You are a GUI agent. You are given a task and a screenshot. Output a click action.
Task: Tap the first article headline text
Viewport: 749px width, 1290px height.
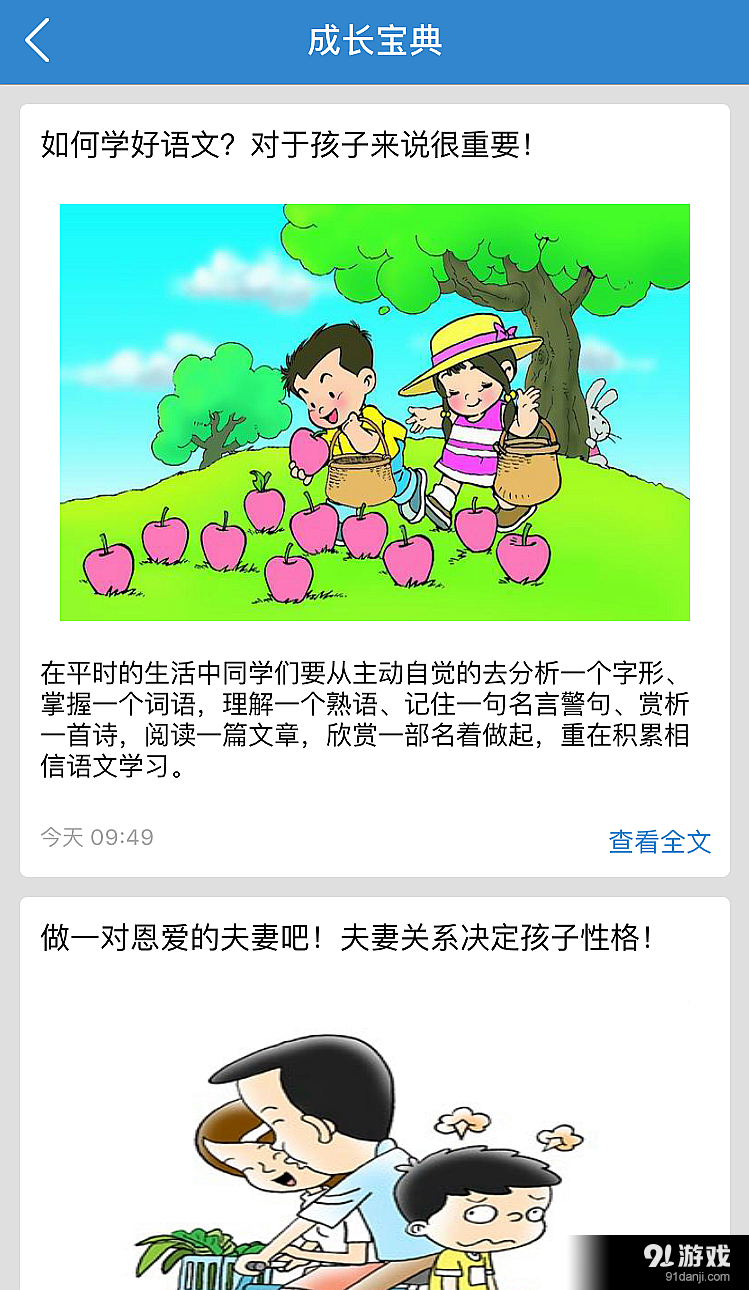point(288,143)
